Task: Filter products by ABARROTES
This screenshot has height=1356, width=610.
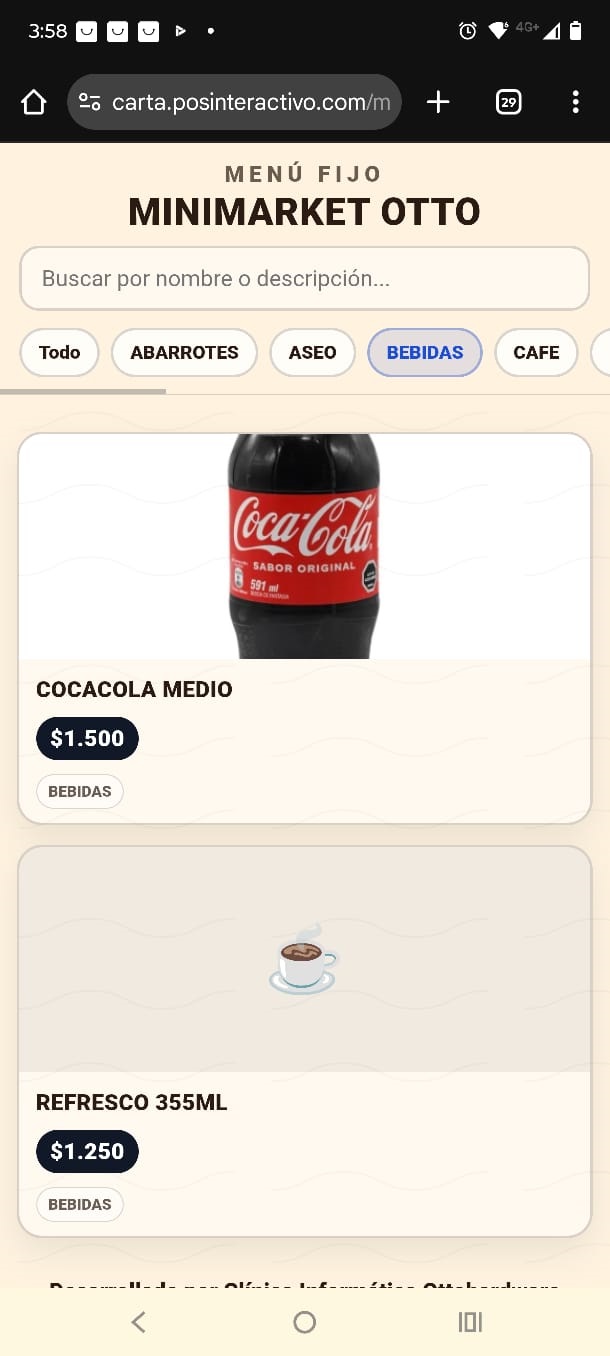Action: click(184, 352)
